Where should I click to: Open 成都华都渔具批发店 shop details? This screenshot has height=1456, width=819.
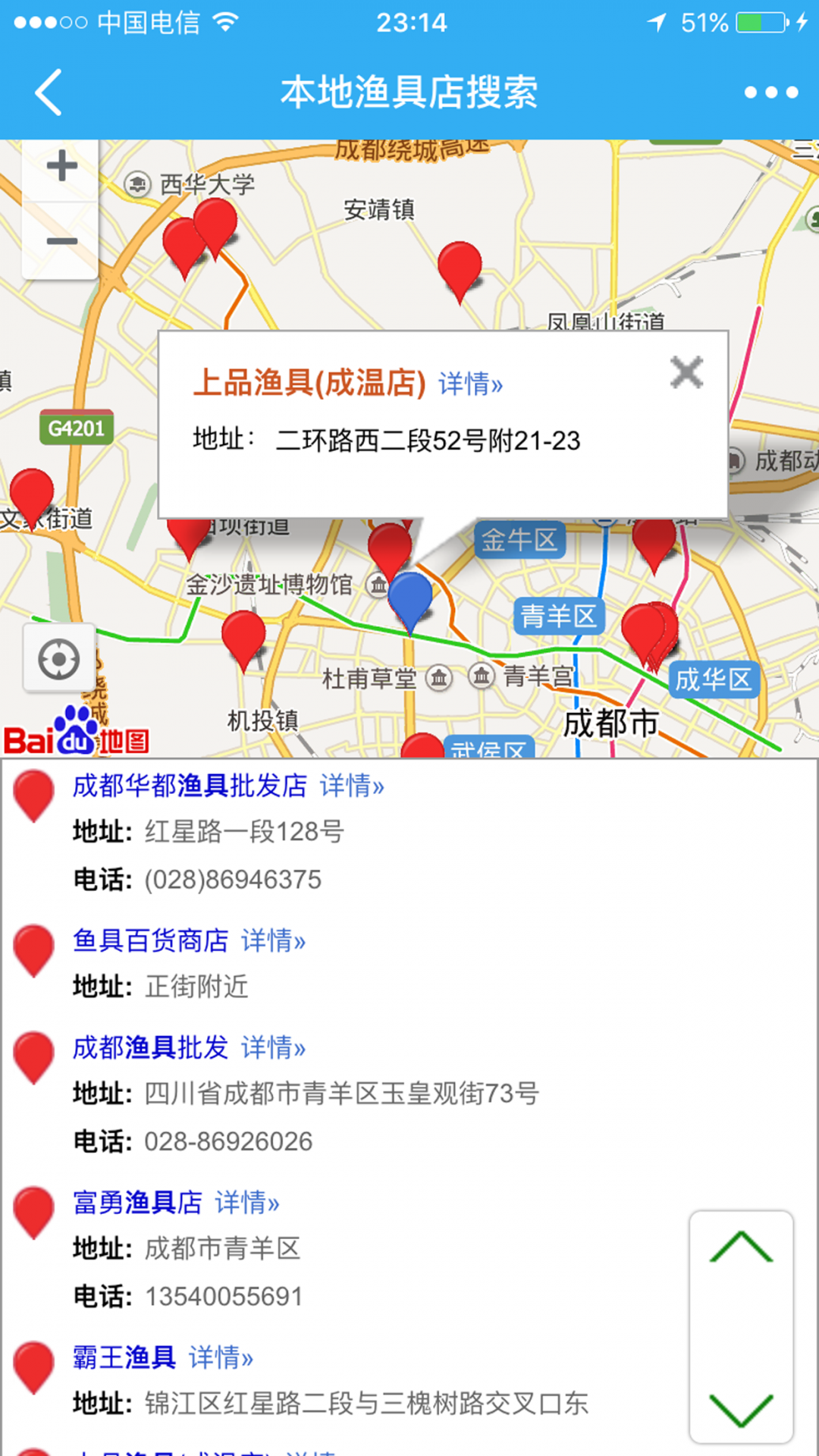pos(352,786)
